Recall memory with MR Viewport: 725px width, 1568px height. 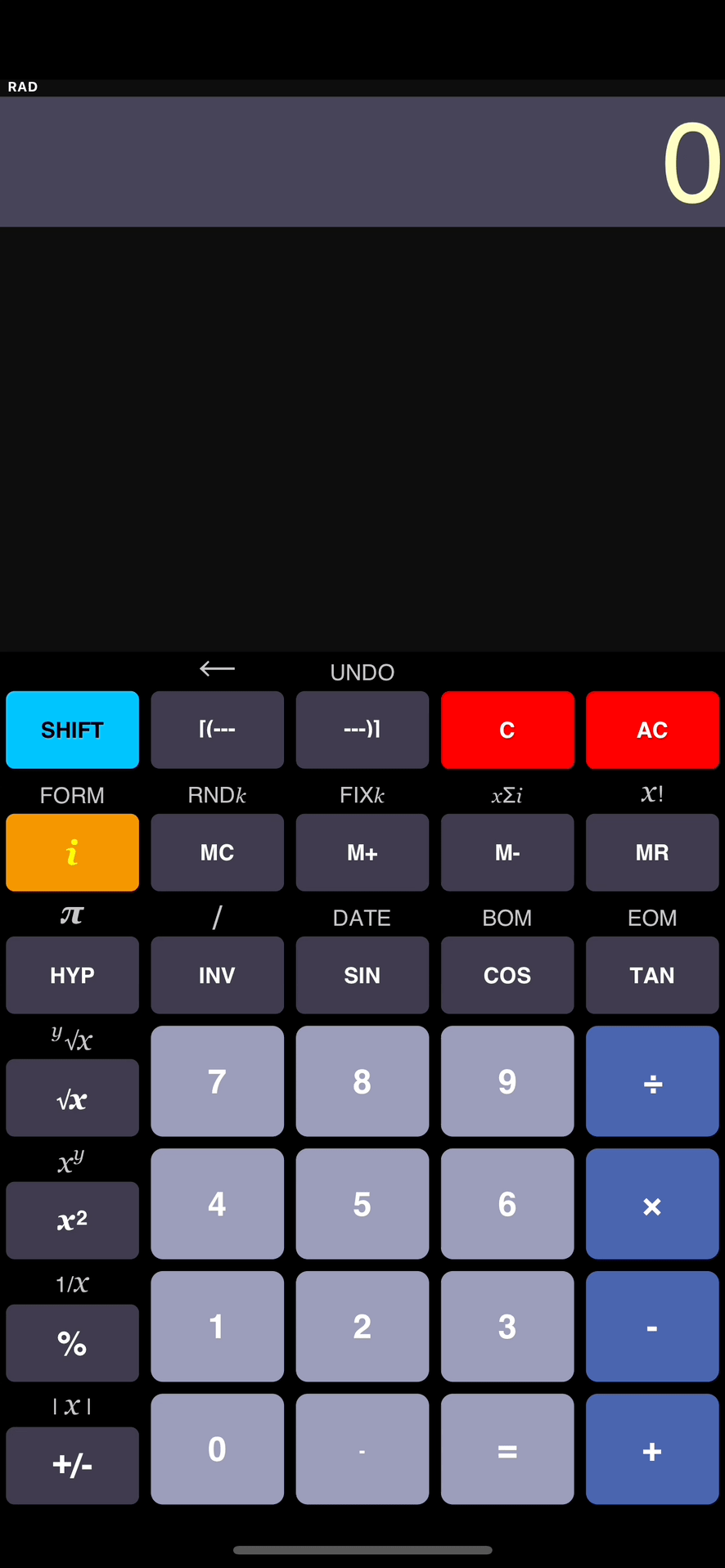[652, 852]
